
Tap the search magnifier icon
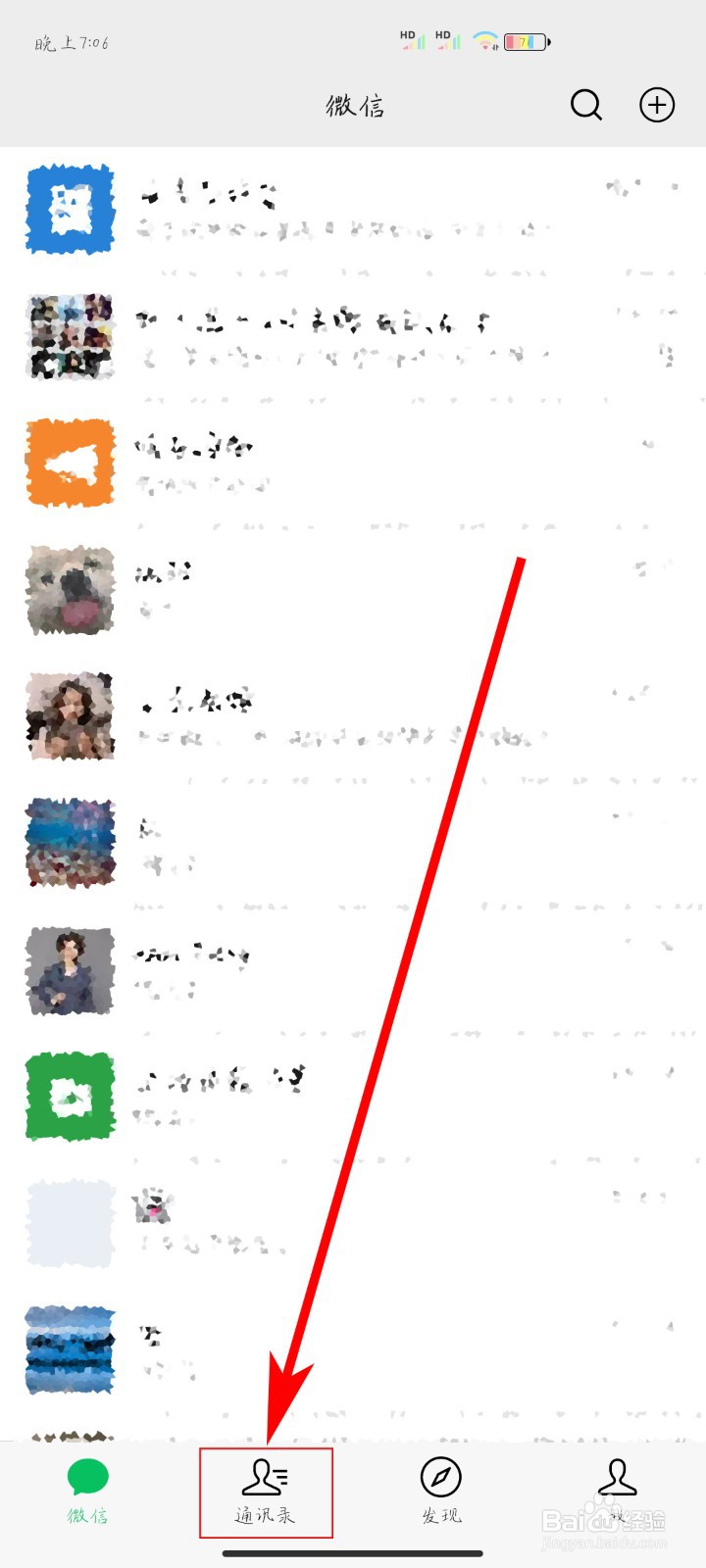pyautogui.click(x=586, y=105)
